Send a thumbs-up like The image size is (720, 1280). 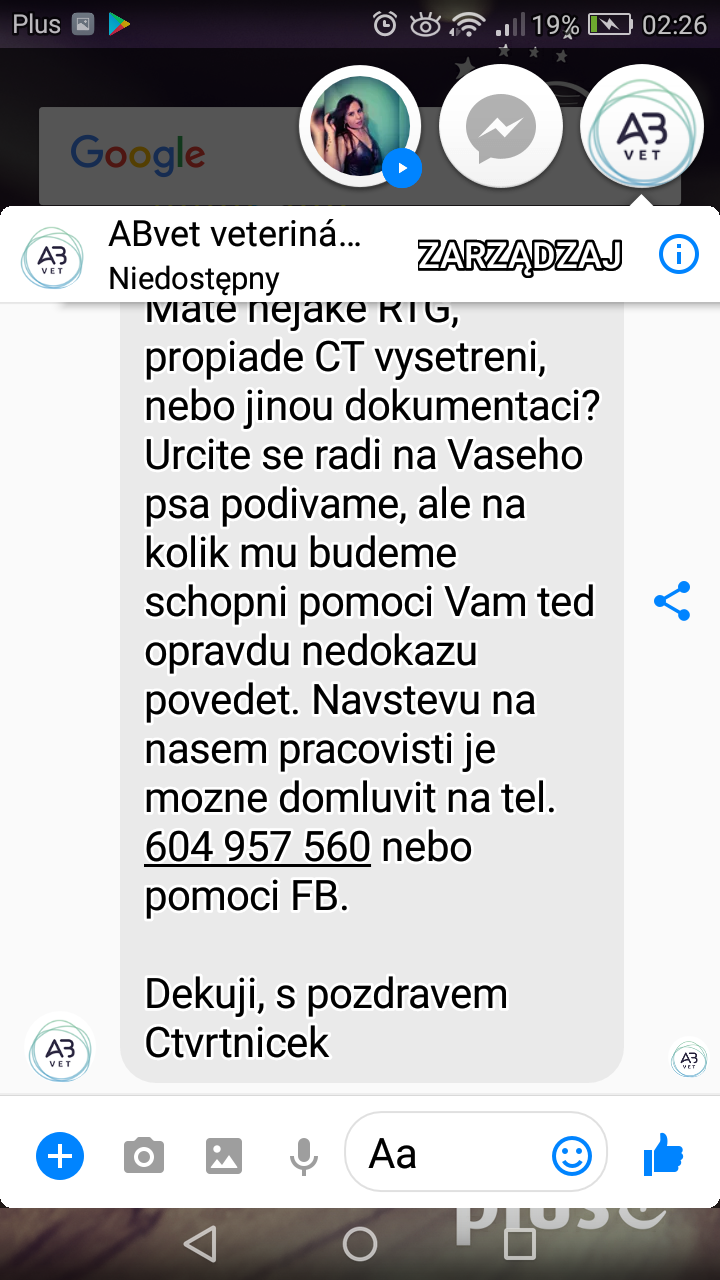pos(664,1156)
